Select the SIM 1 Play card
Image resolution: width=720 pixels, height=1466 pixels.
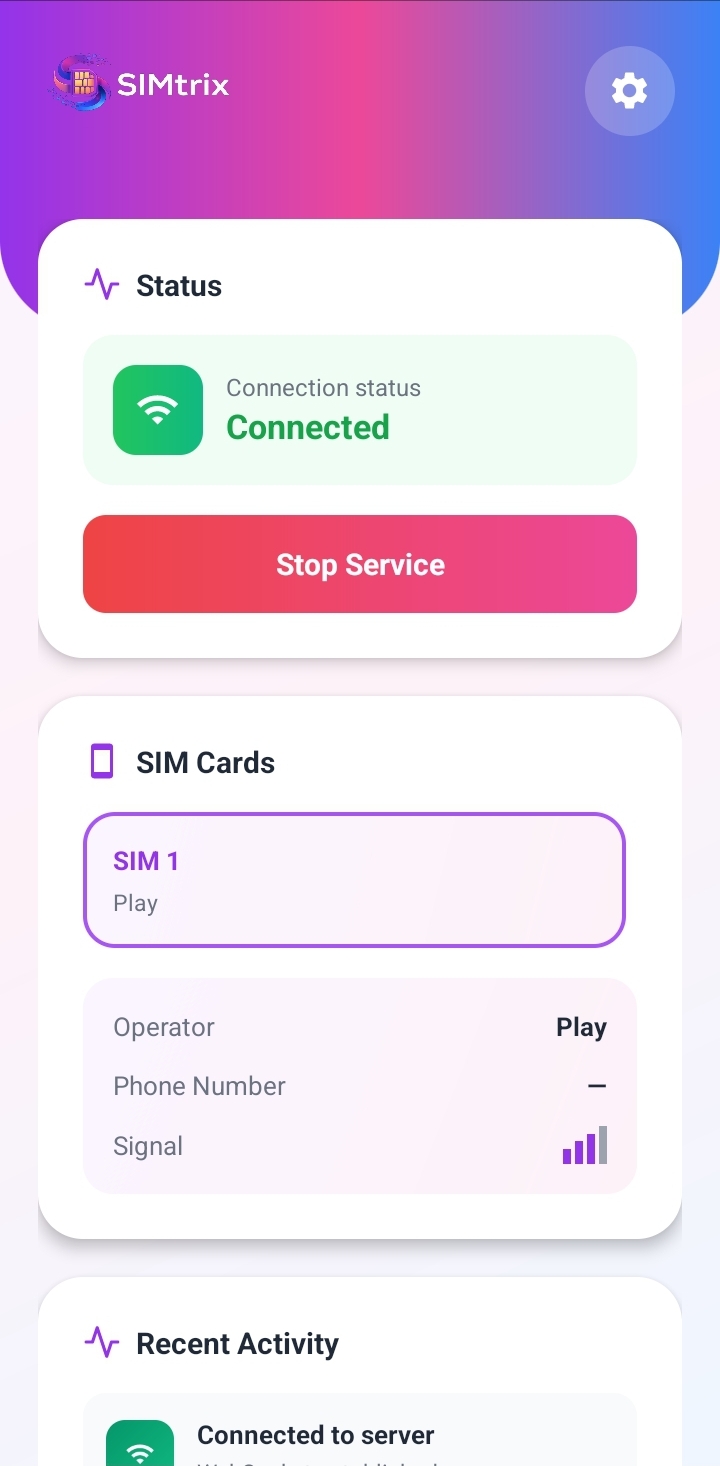(x=354, y=880)
